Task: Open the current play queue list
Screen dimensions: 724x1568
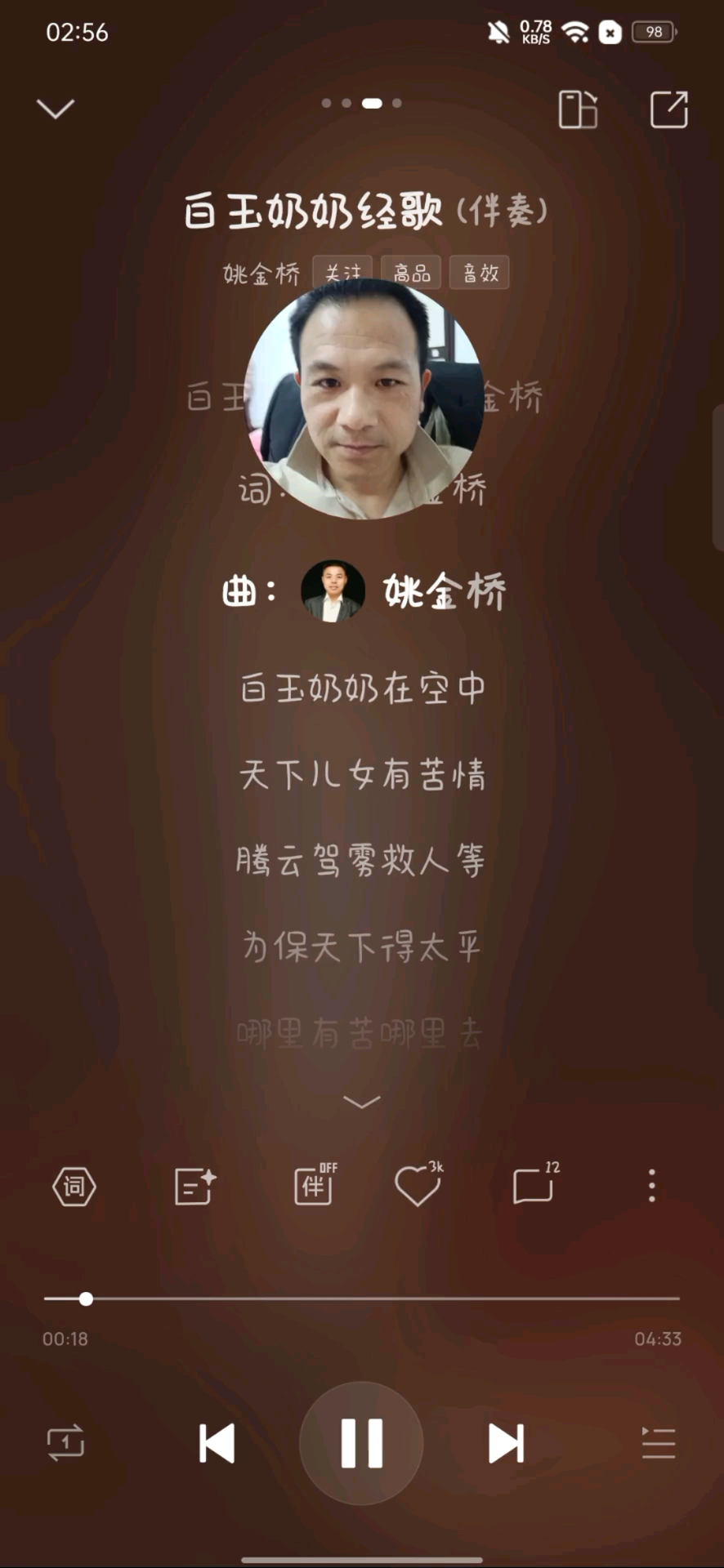Action: [658, 1443]
